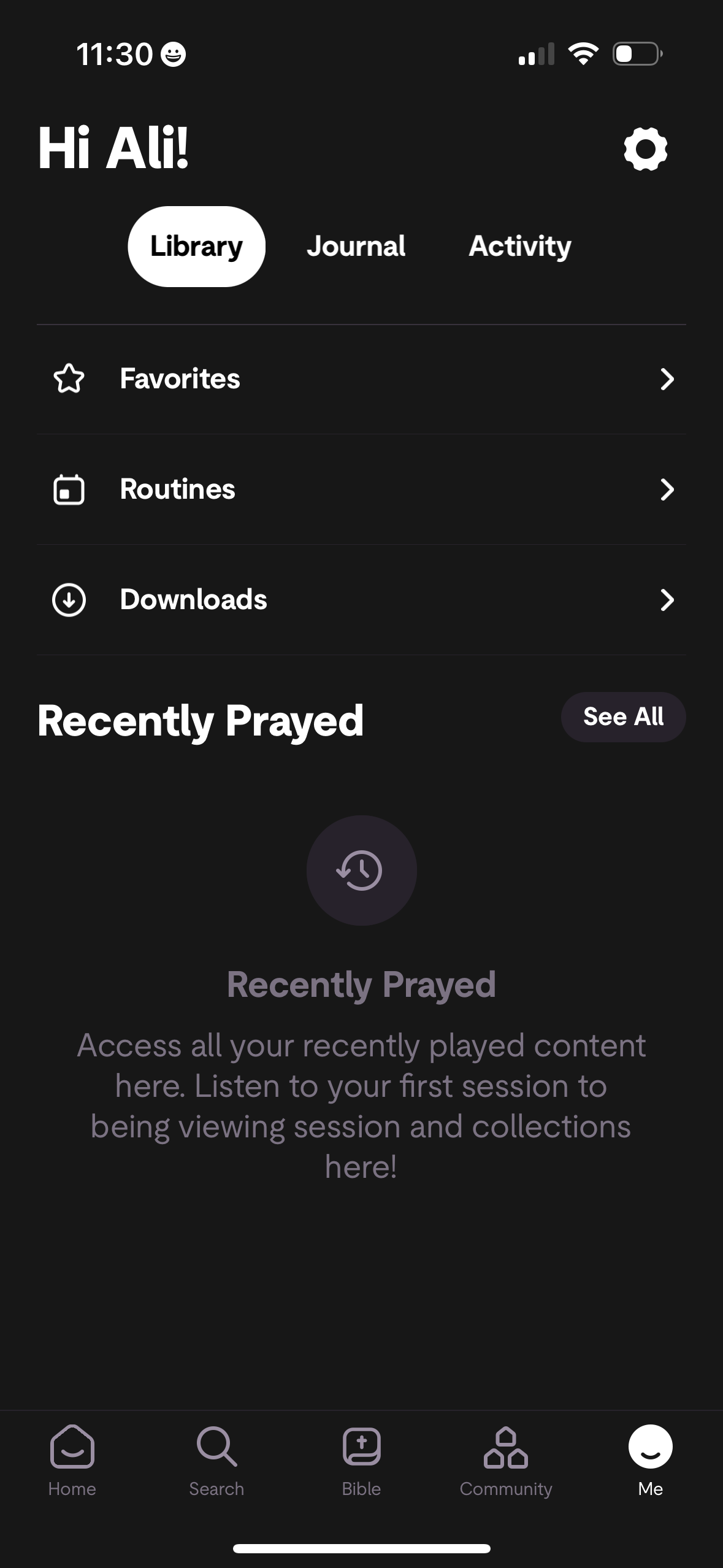Go to the Home tab
This screenshot has height=1568, width=723.
[x=72, y=1460]
